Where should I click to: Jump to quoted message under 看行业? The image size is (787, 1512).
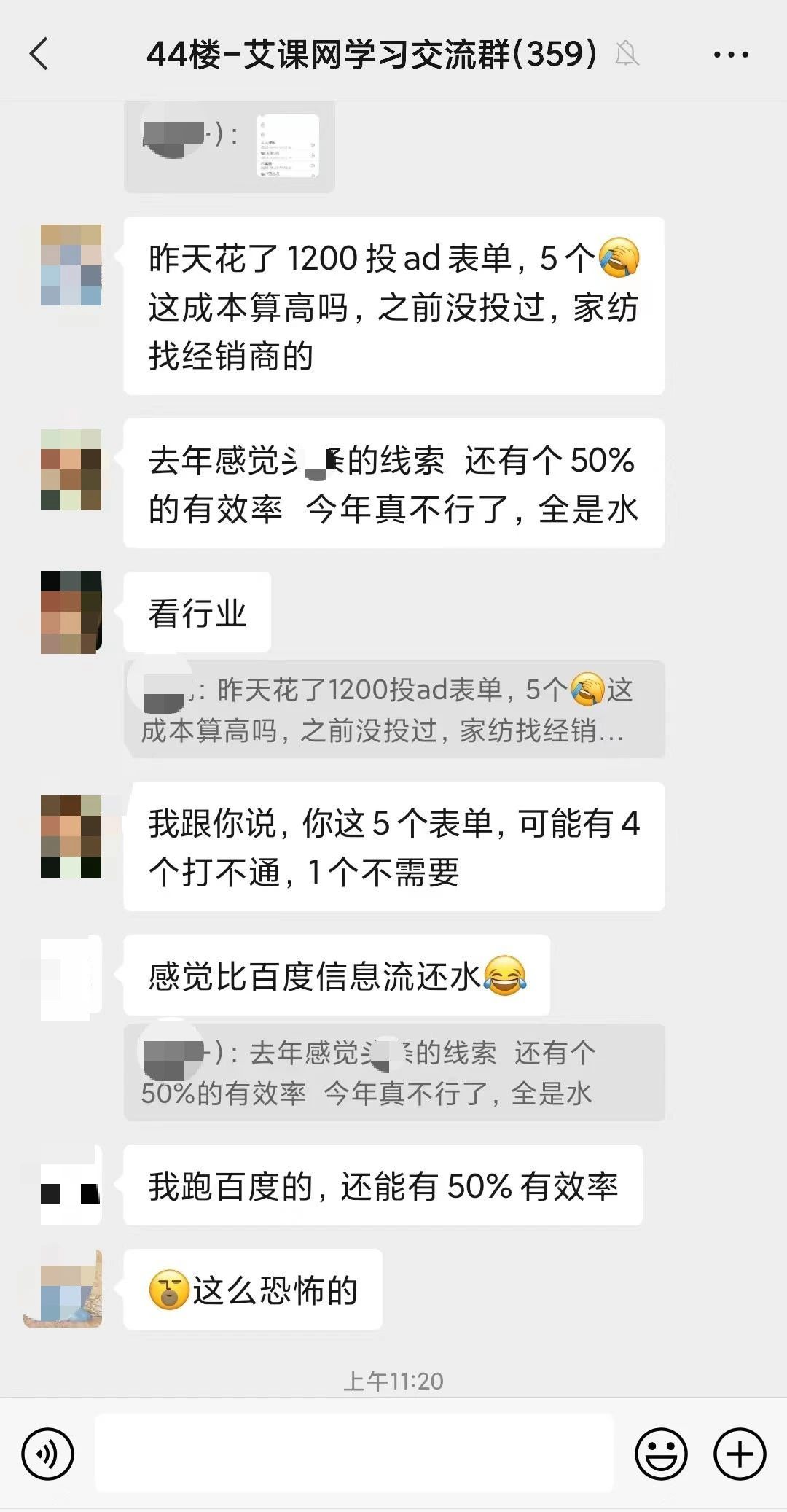pos(394,709)
